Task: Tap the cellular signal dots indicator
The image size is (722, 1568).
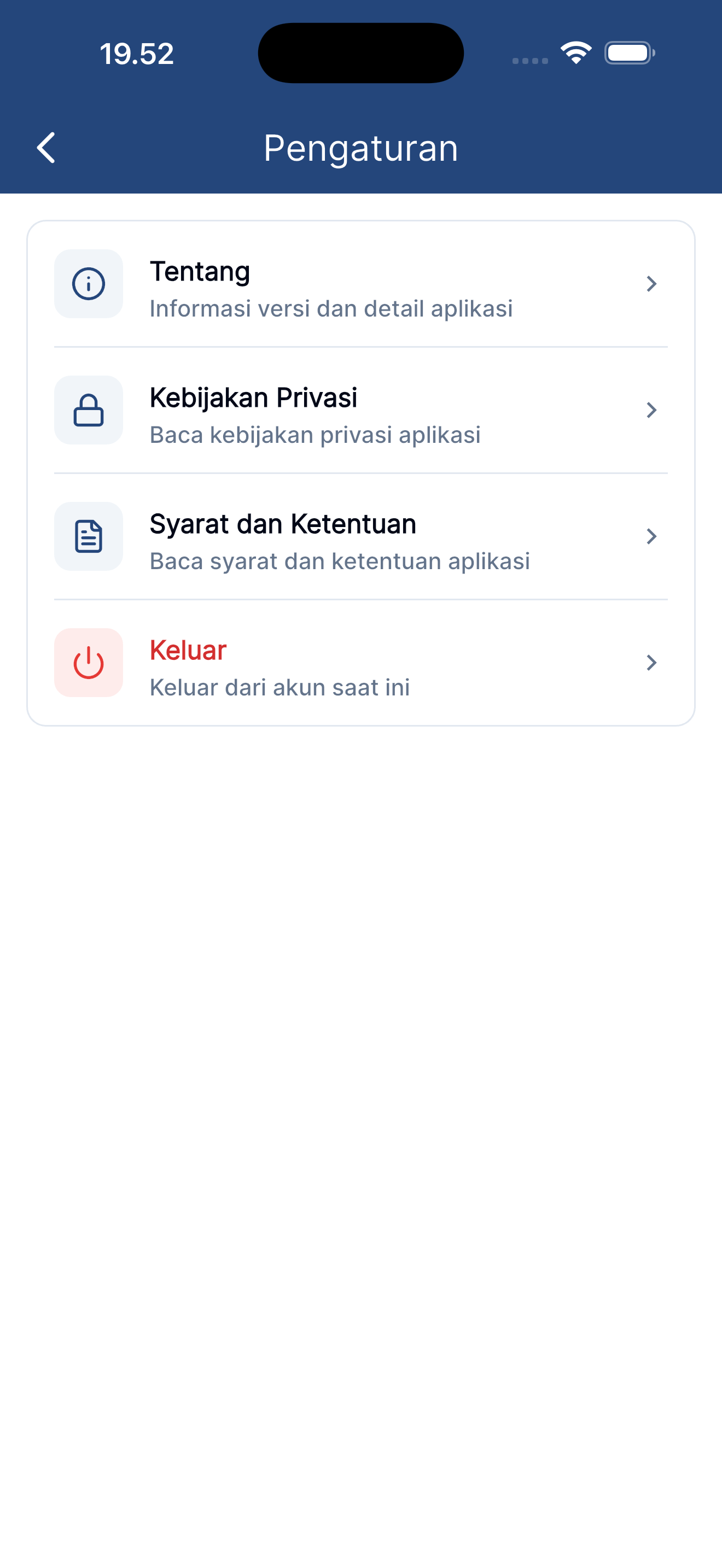Action: (x=529, y=61)
